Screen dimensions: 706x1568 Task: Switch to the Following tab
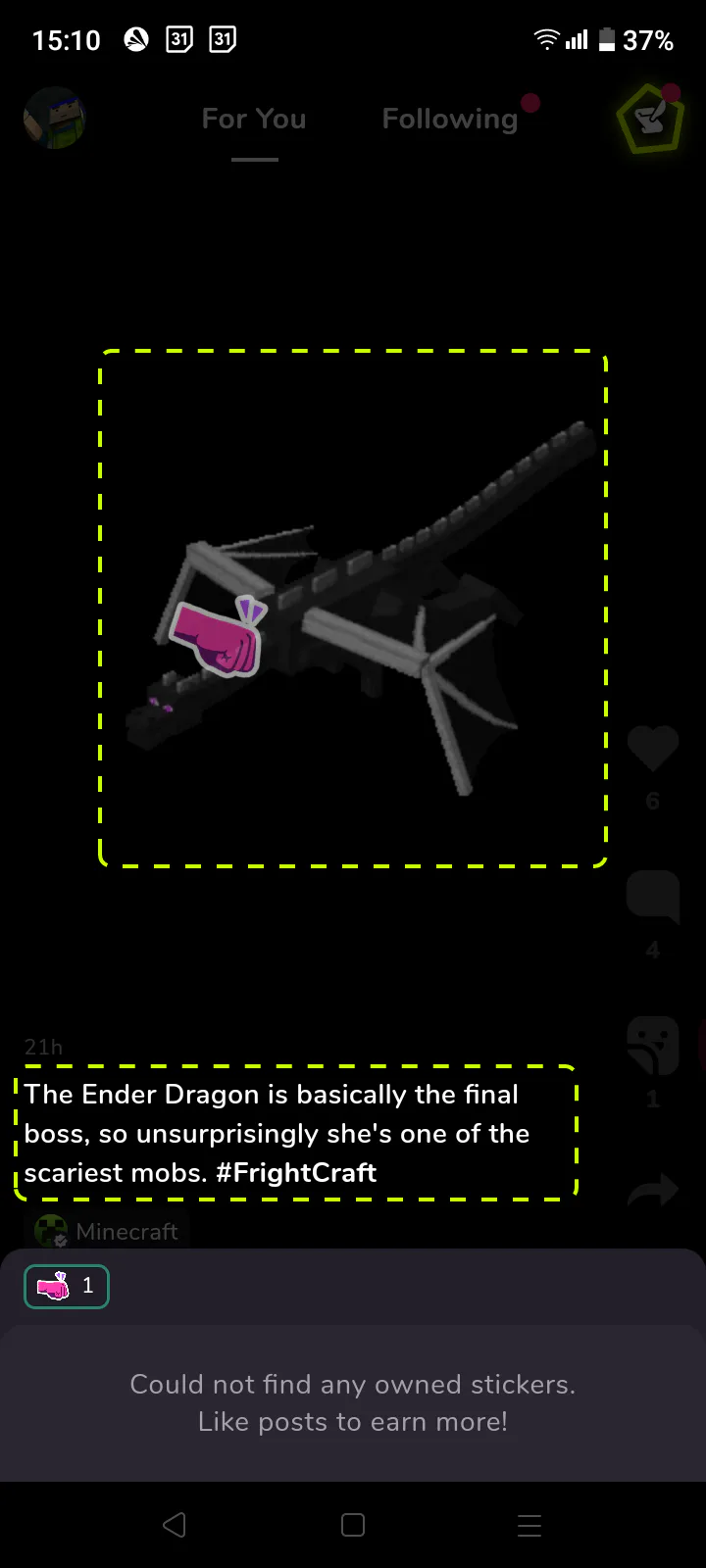[450, 119]
